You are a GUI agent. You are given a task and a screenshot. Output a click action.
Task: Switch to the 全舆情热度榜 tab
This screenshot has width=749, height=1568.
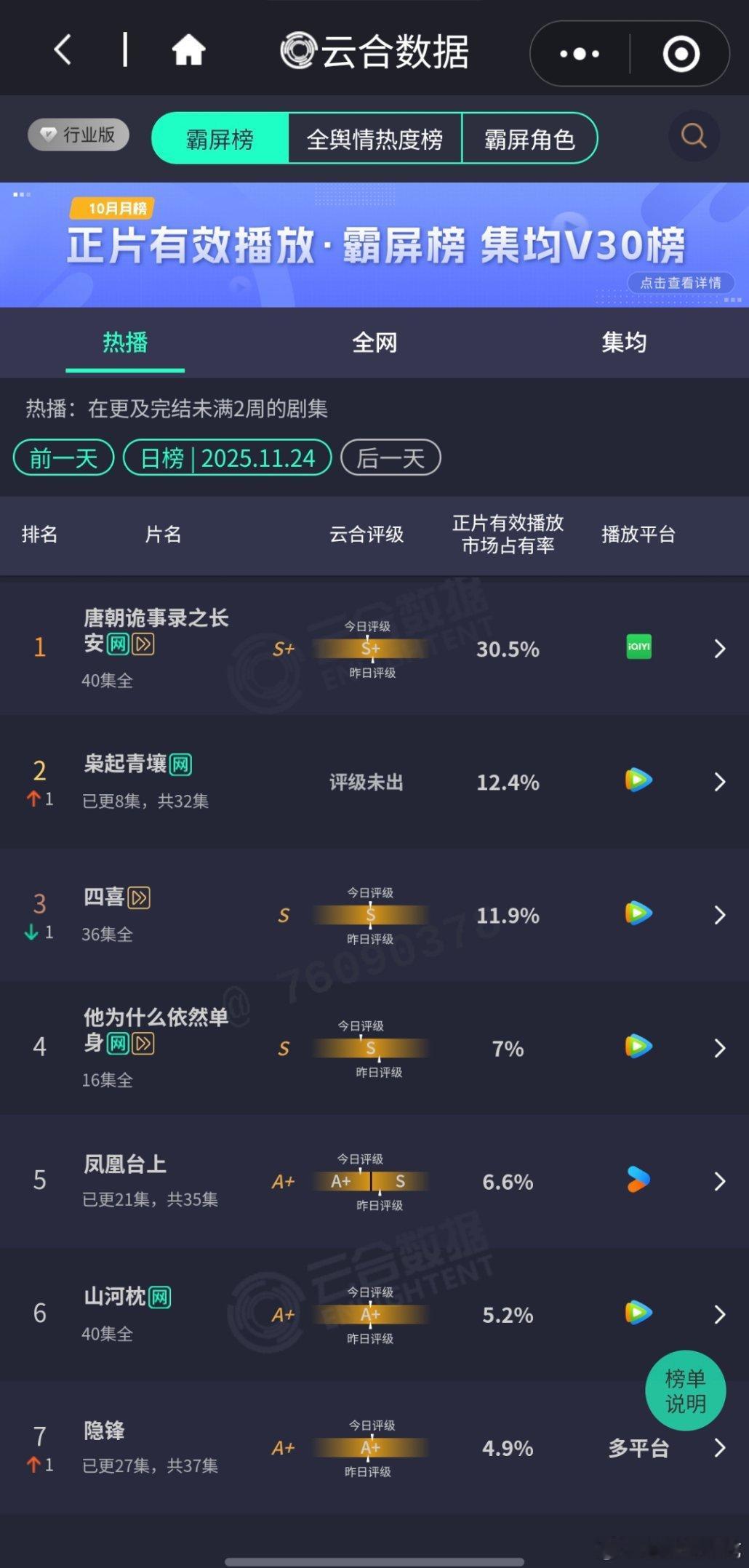click(376, 139)
